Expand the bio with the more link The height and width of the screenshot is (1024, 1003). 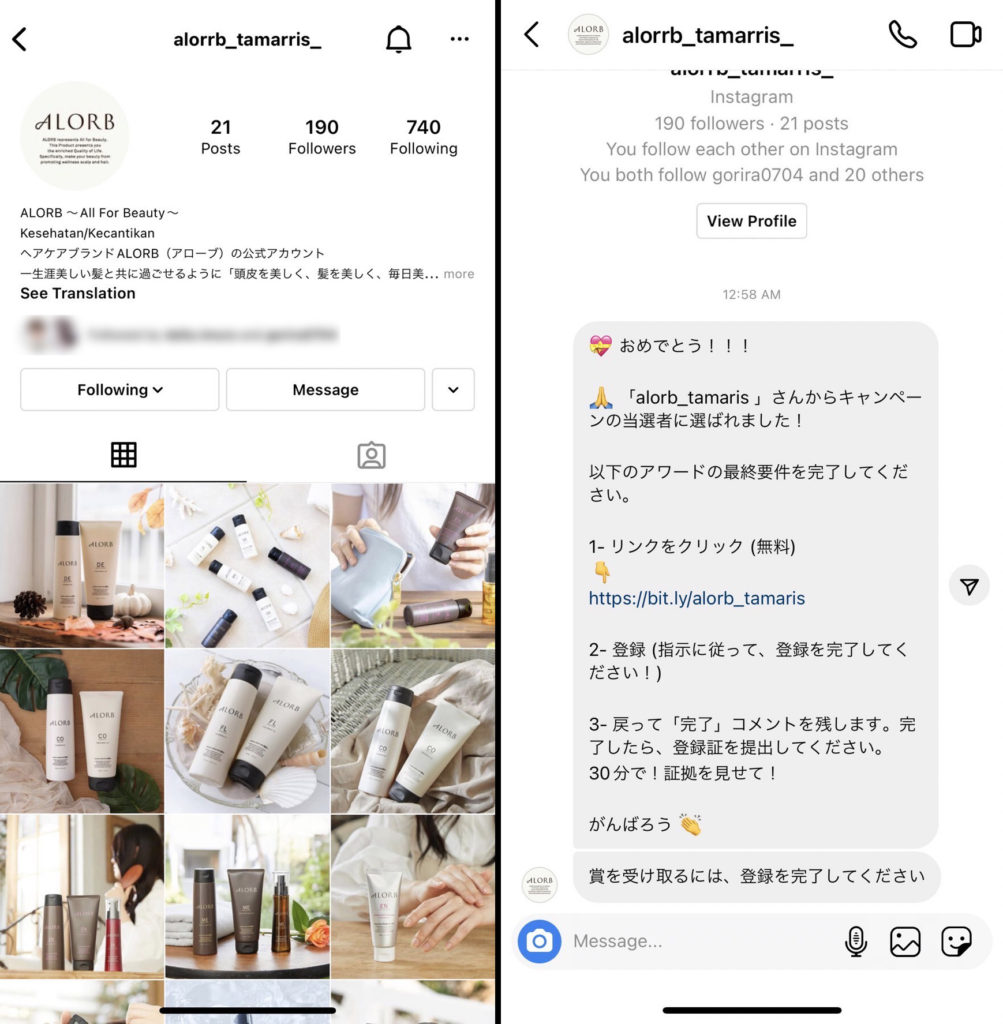(459, 274)
